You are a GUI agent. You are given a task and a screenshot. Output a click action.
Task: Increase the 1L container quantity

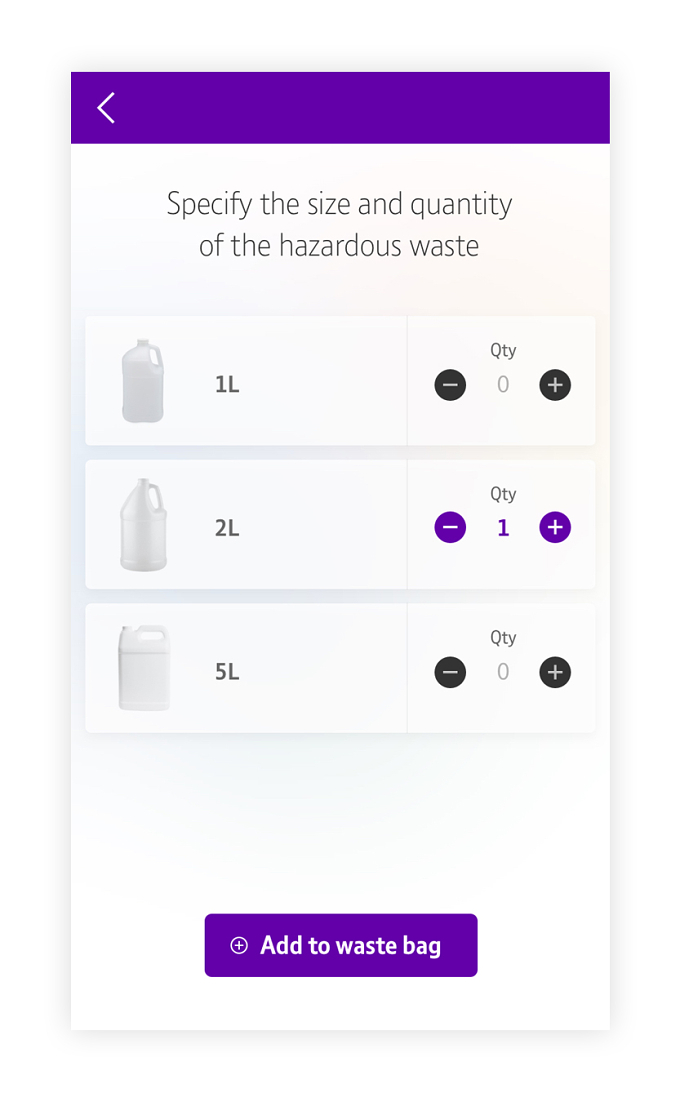coord(555,385)
